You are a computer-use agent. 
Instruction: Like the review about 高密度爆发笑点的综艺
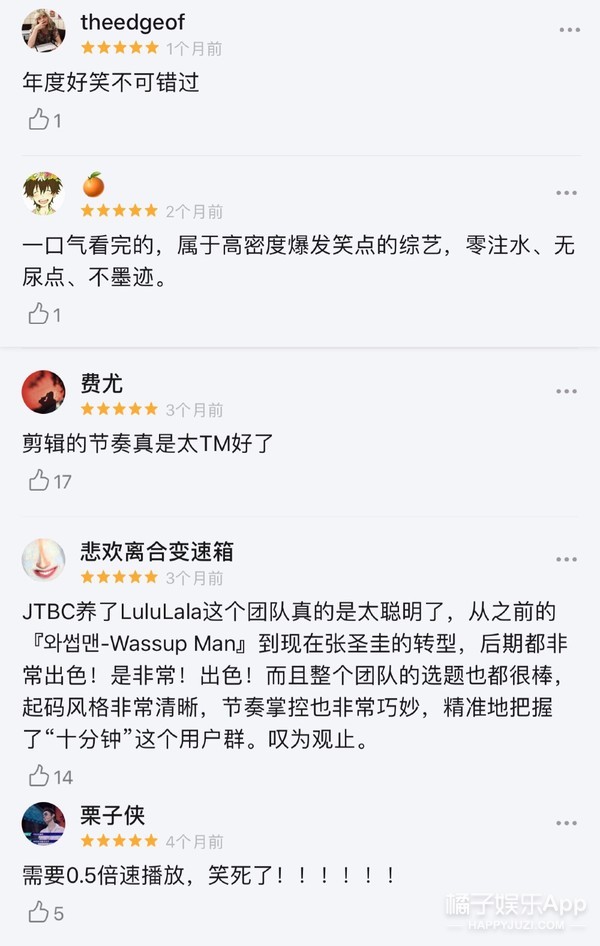(39, 314)
